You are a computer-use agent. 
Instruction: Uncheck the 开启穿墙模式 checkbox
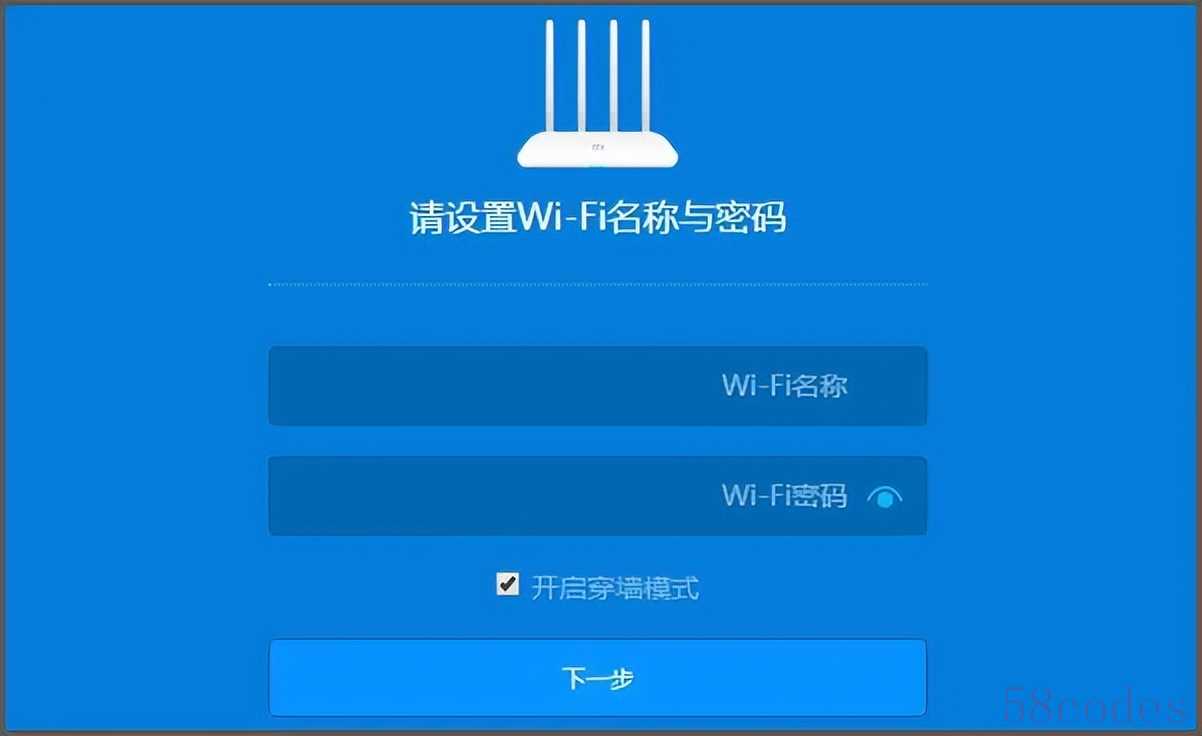pos(508,585)
